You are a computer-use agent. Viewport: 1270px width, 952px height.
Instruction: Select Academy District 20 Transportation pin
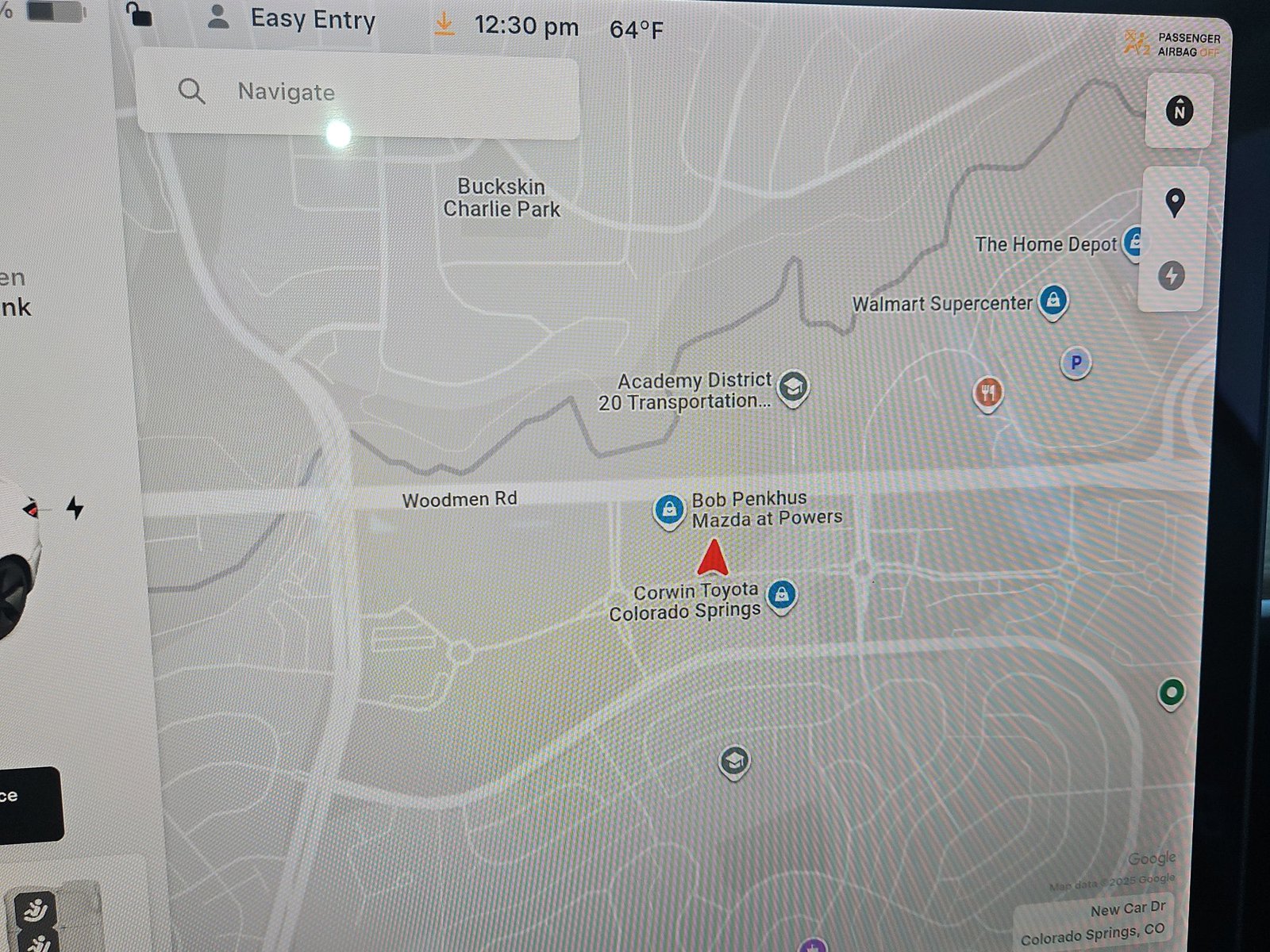click(x=792, y=387)
